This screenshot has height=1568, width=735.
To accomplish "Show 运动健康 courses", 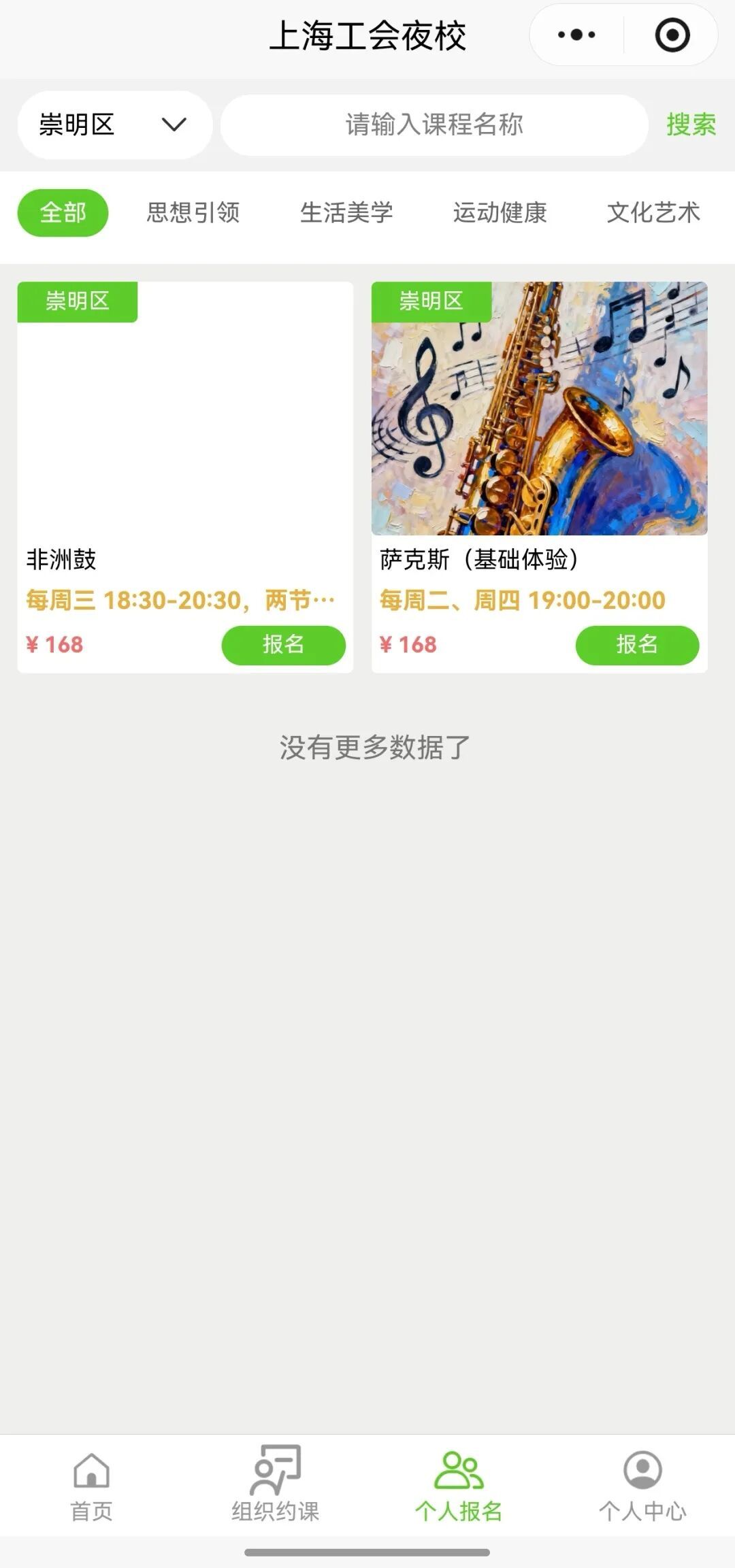I will 500,212.
